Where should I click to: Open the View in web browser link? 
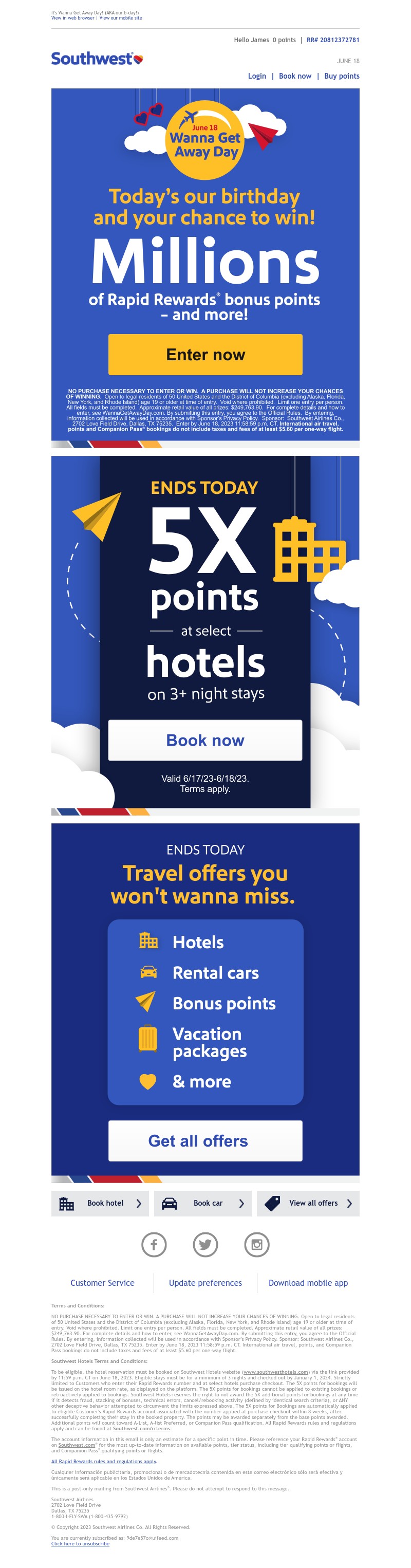point(72,17)
